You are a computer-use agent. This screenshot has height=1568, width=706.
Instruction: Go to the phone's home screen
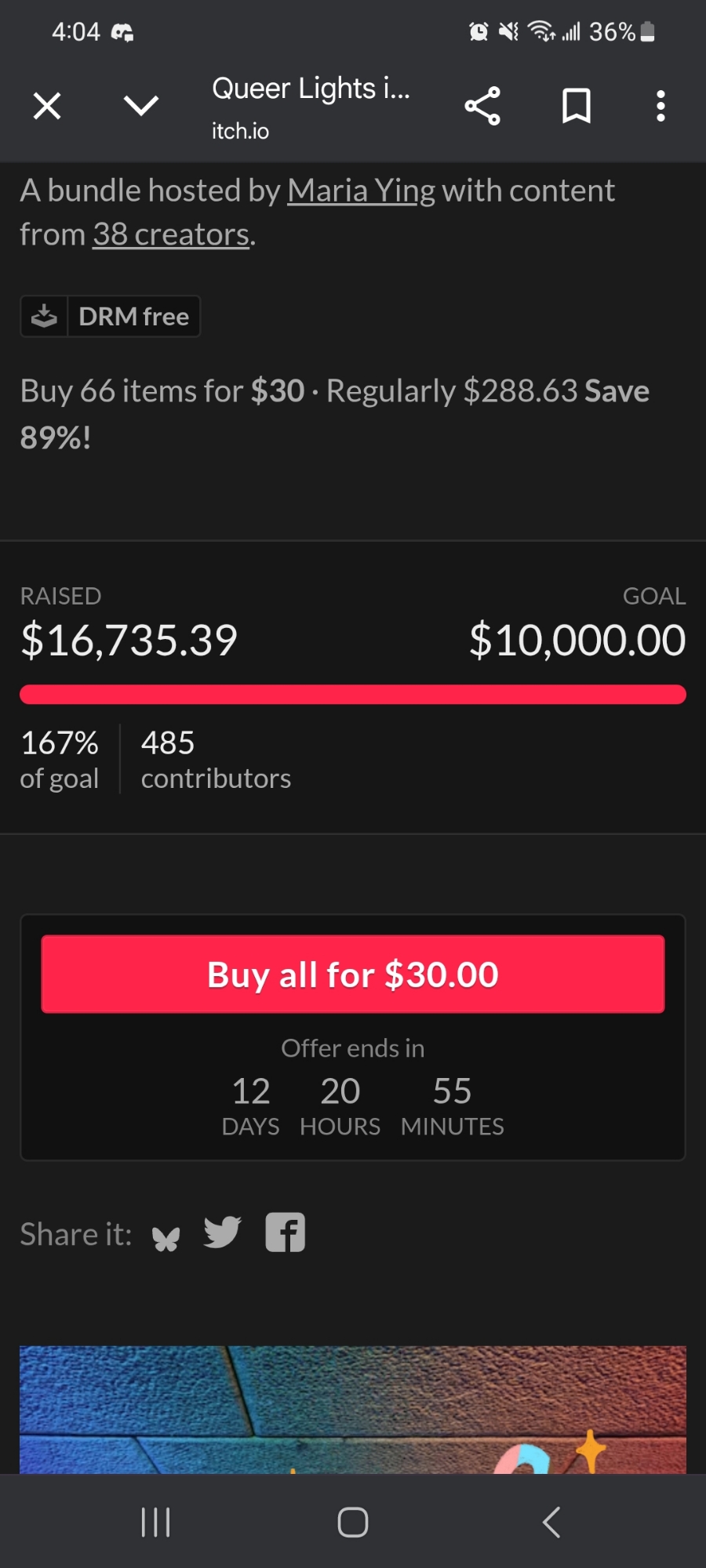353,1522
